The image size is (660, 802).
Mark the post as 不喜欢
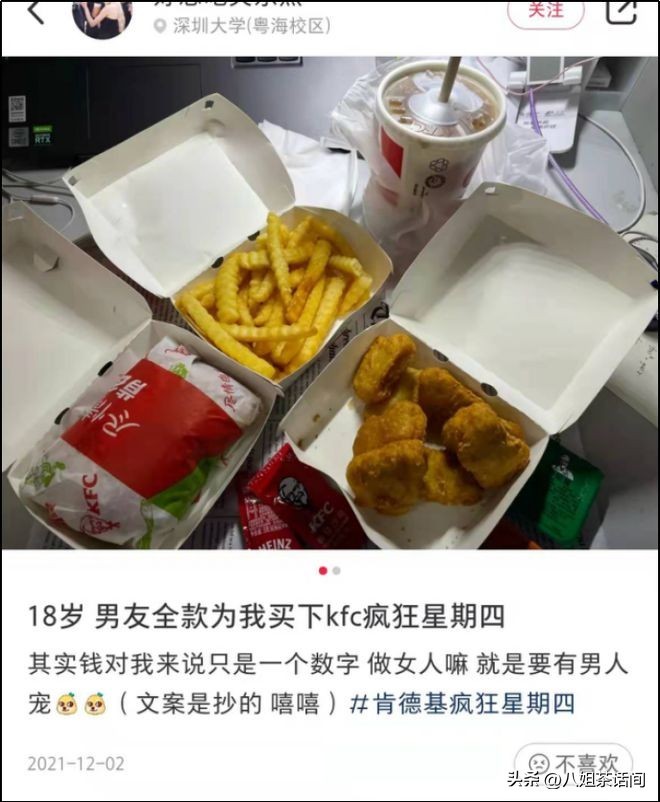(574, 764)
